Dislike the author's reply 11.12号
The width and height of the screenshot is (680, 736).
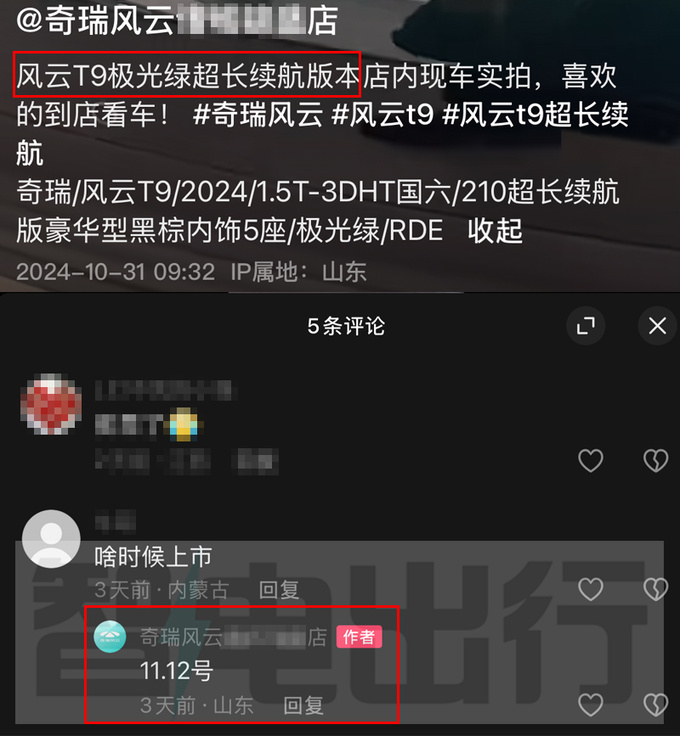[x=655, y=705]
